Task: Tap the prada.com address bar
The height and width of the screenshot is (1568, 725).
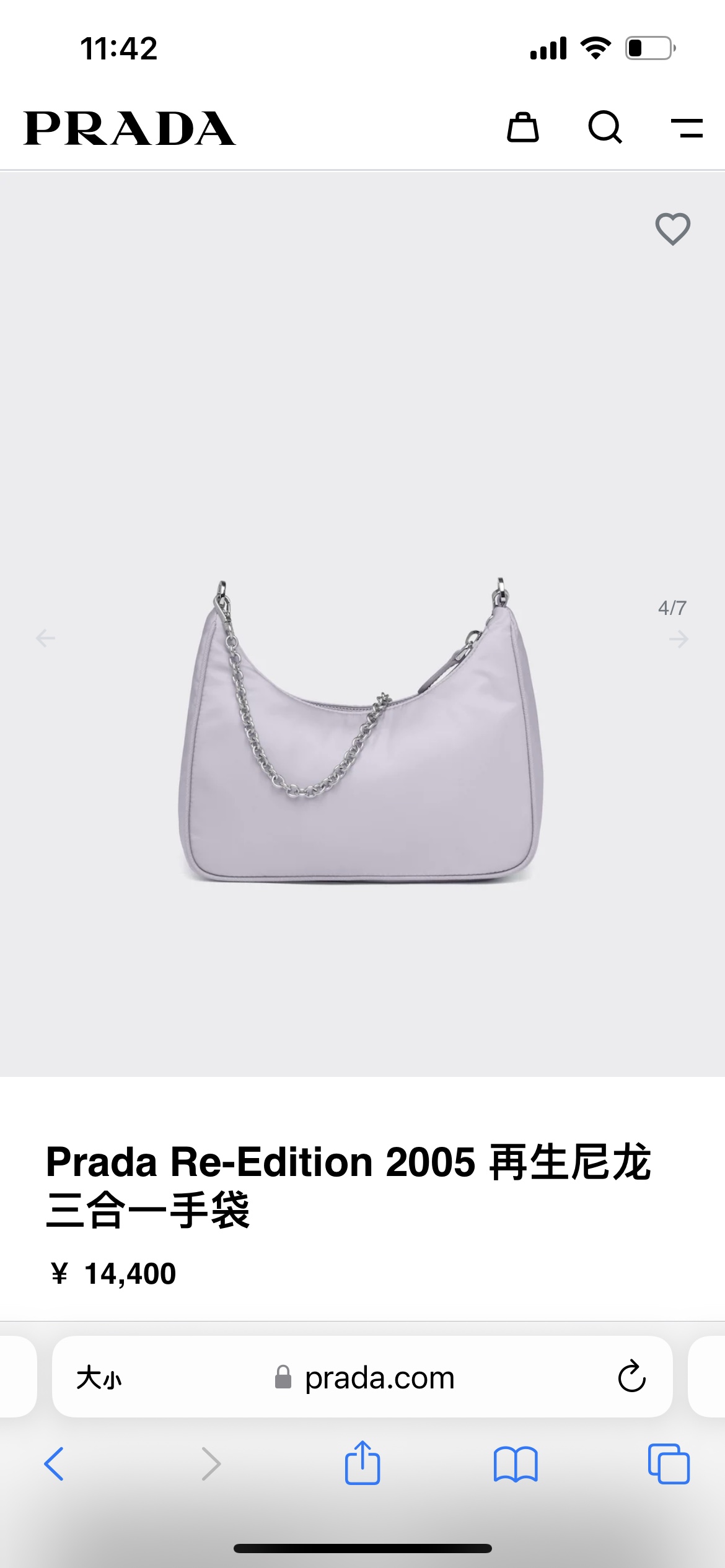Action: point(379,1378)
